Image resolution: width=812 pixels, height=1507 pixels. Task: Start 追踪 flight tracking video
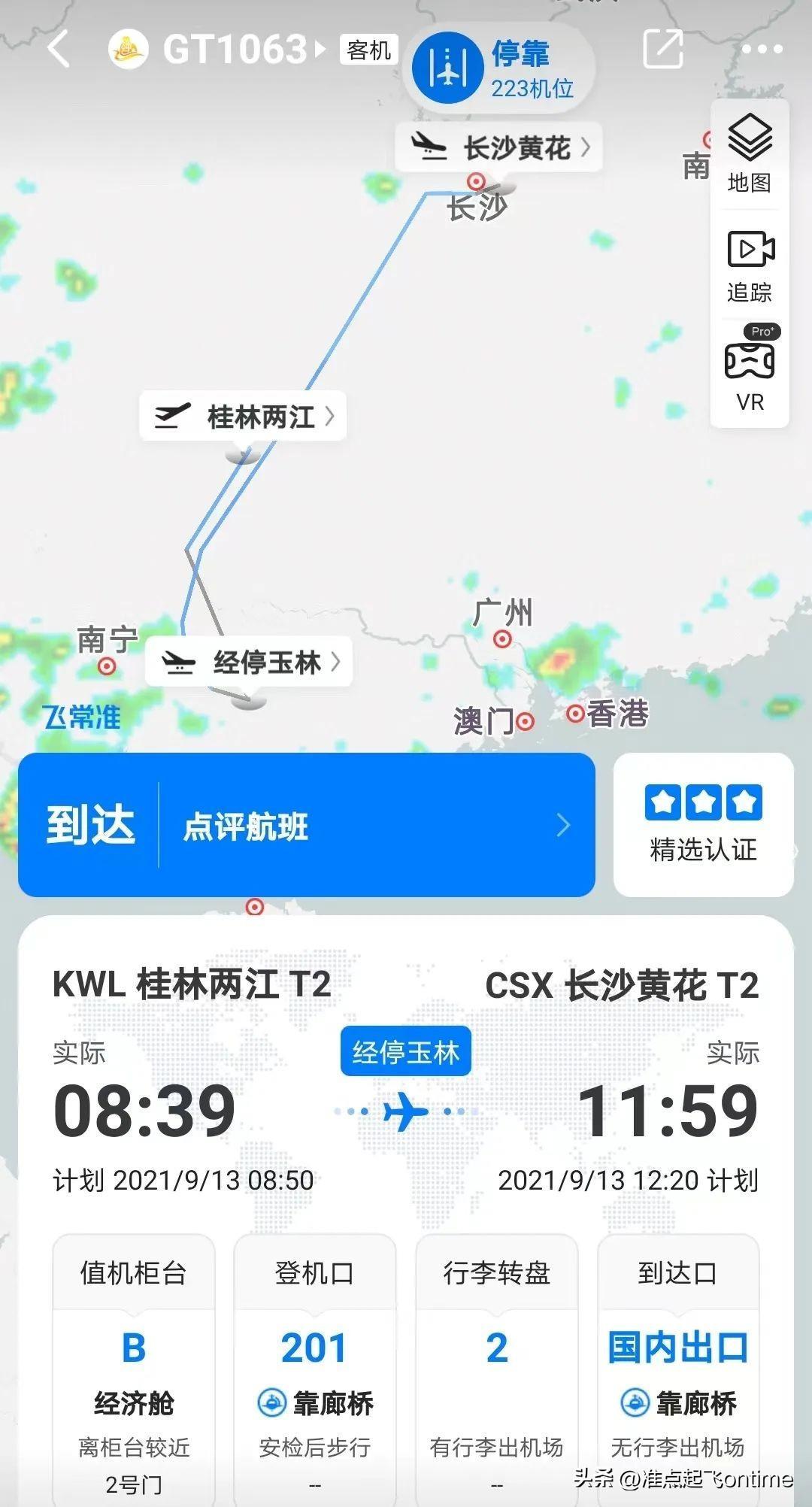click(750, 266)
